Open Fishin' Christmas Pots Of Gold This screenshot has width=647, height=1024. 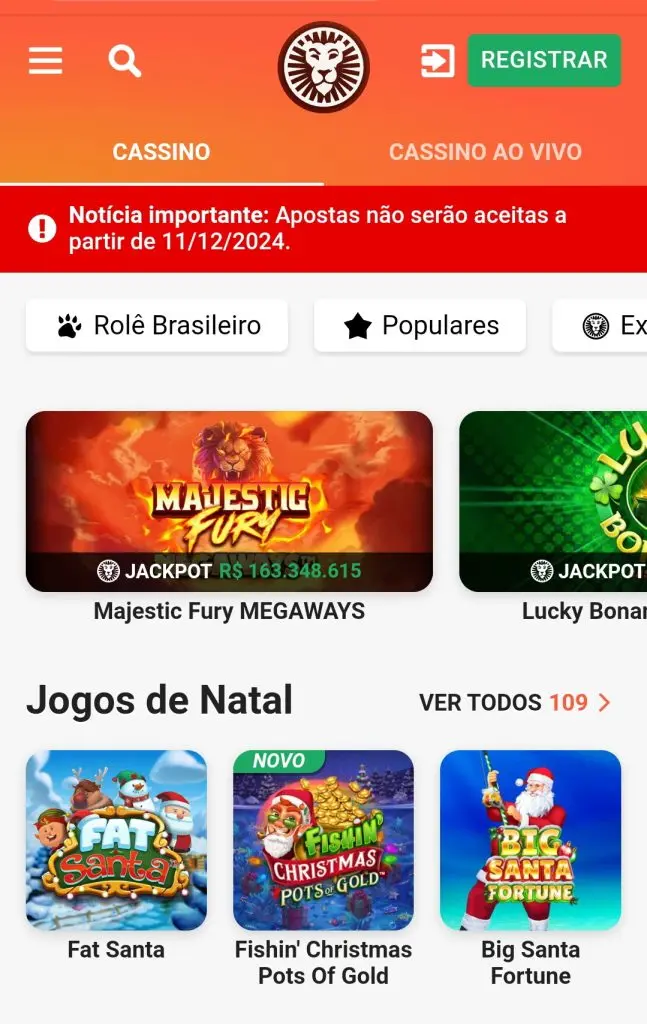click(x=323, y=840)
